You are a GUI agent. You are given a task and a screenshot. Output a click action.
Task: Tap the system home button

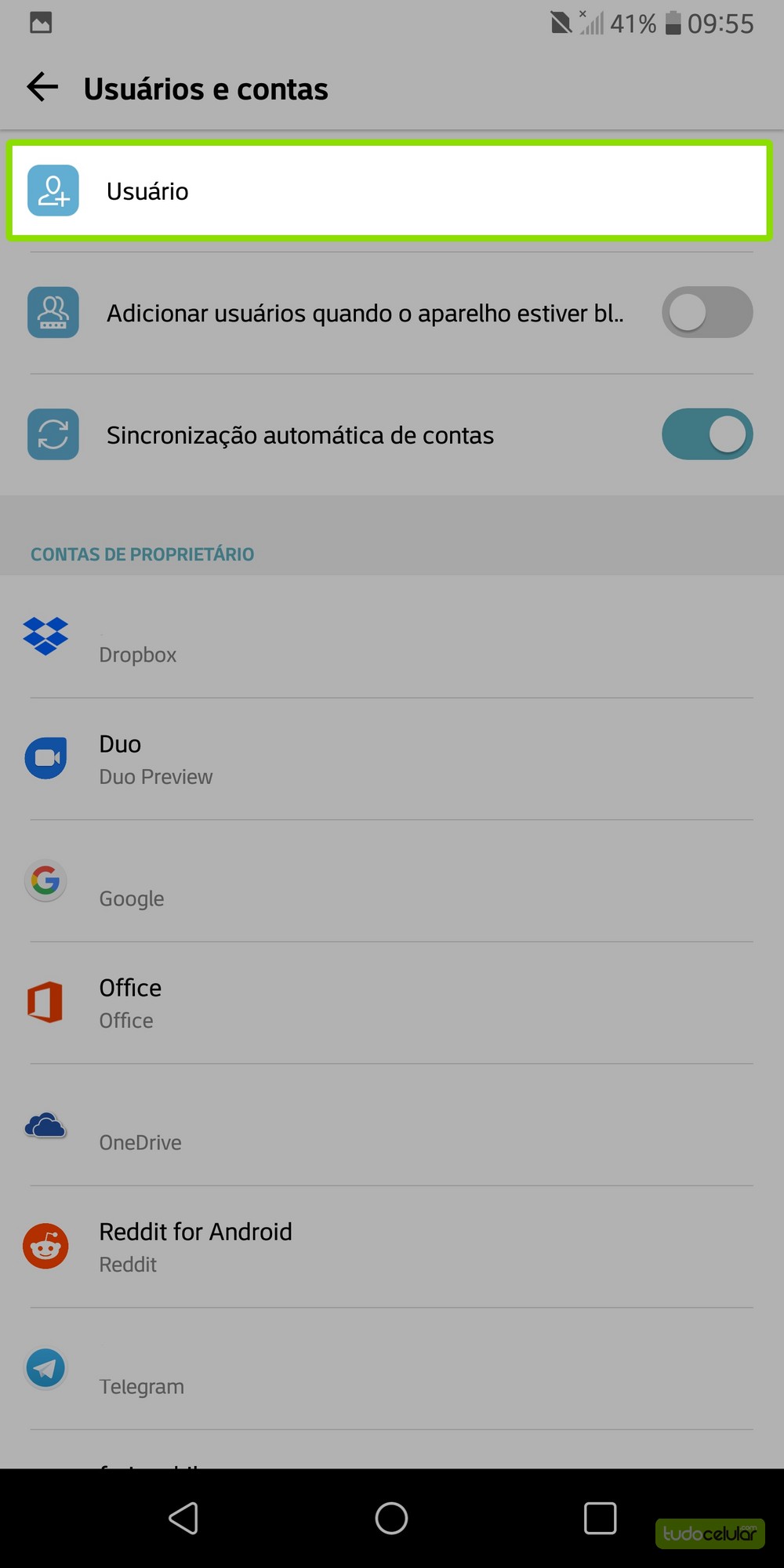pos(391,1518)
